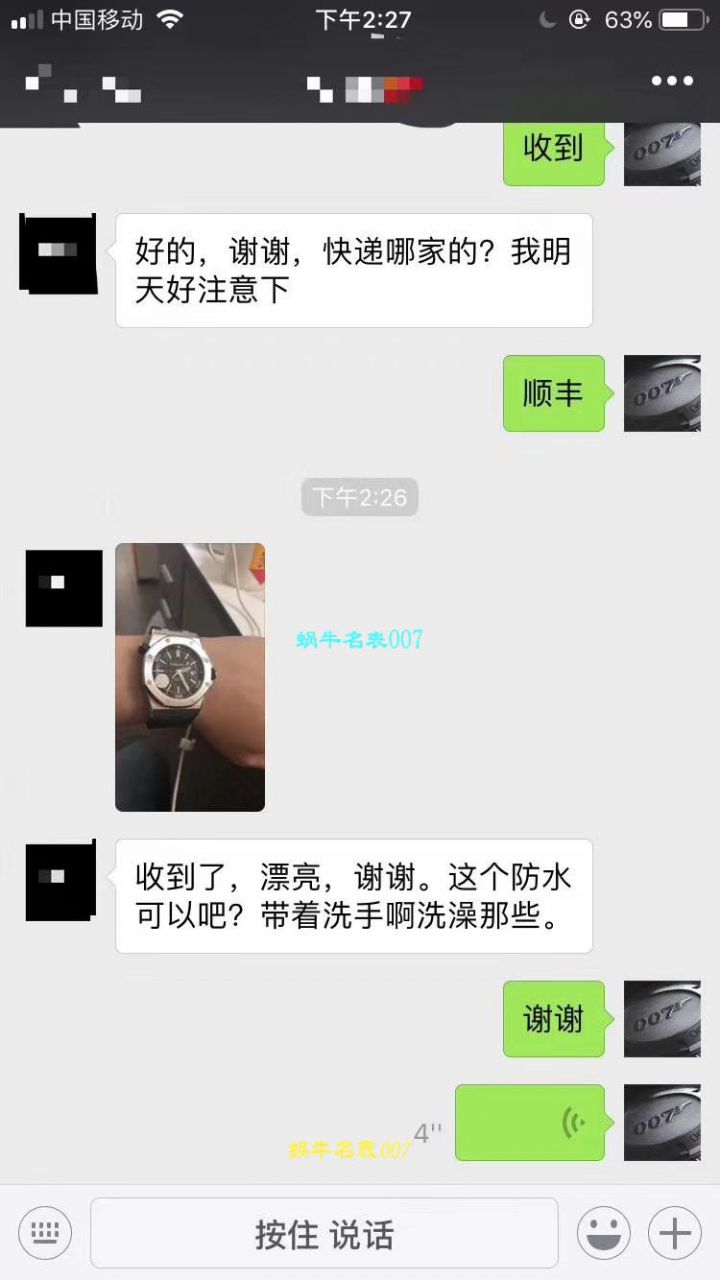Open the watch photo sent at 下午2:26

pos(190,677)
